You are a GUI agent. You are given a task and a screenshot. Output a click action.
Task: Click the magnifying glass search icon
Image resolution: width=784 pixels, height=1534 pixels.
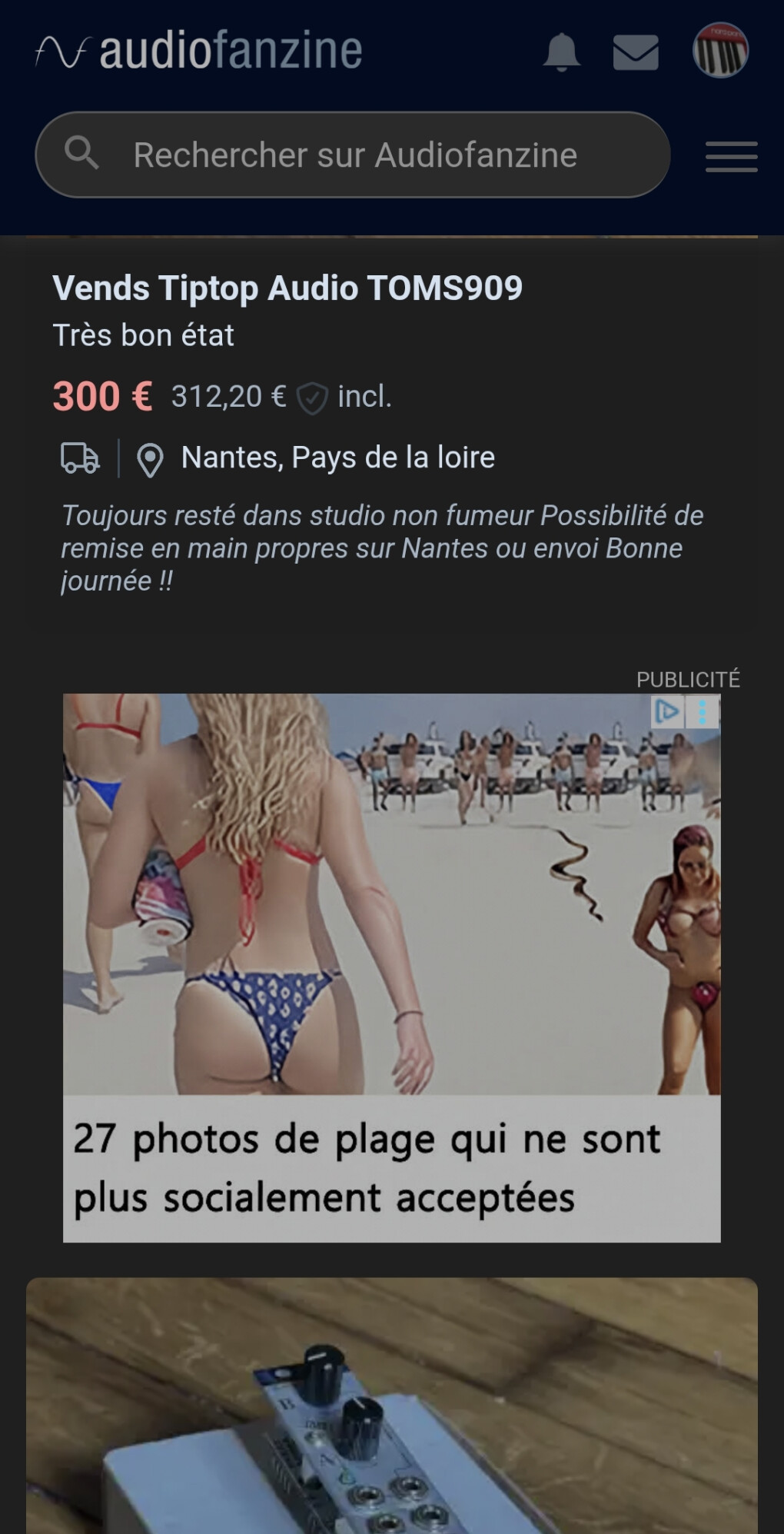[83, 154]
